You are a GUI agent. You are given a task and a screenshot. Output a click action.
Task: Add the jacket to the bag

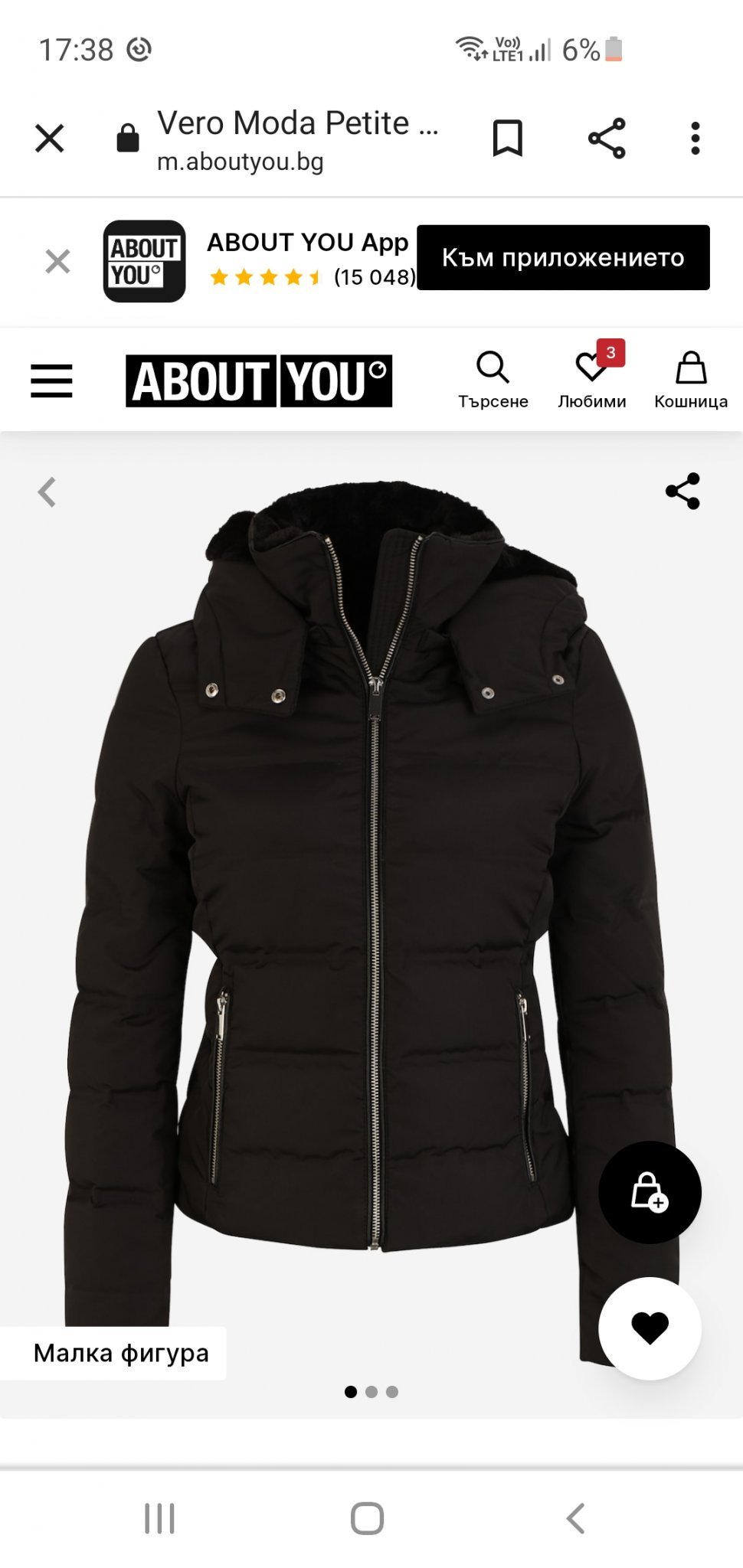pos(650,1192)
